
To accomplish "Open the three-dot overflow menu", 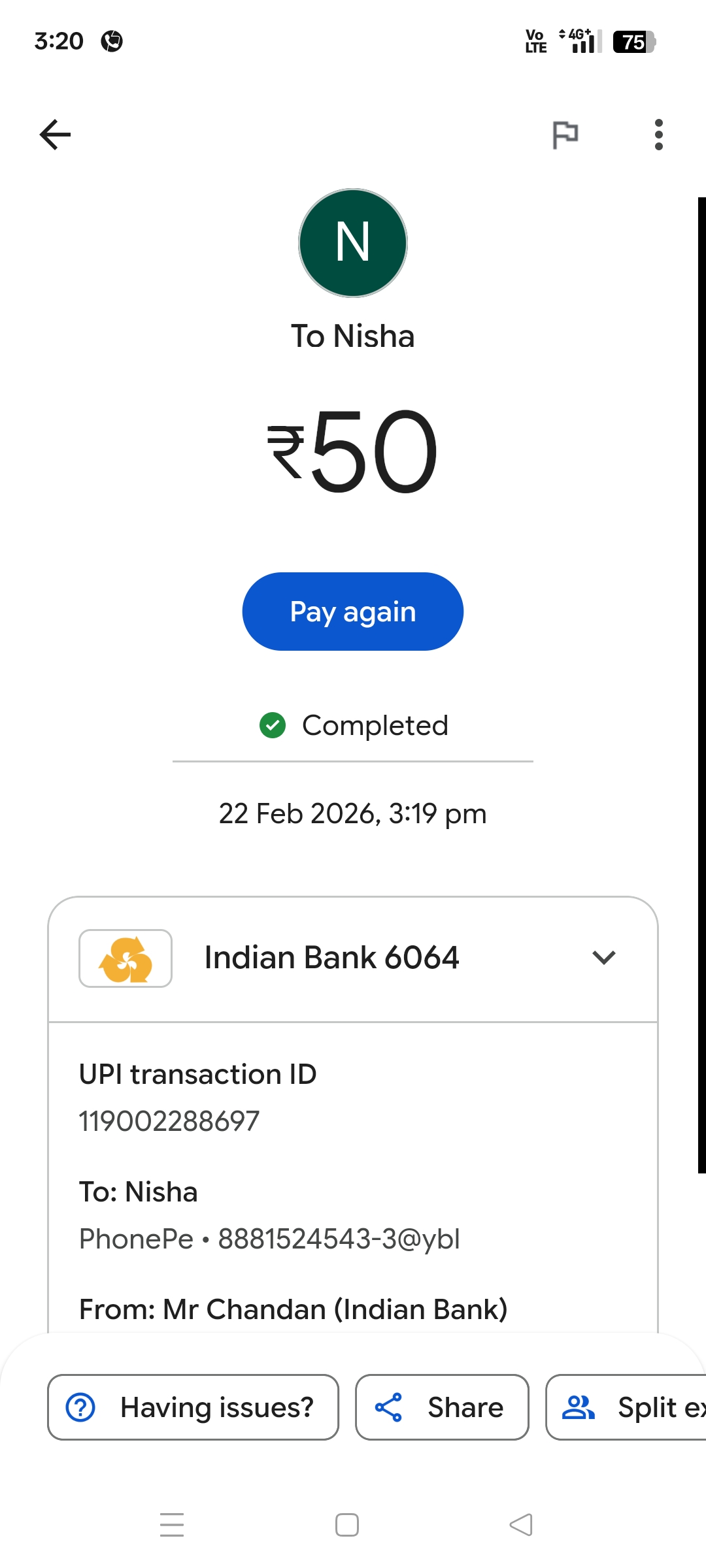I will coord(658,135).
